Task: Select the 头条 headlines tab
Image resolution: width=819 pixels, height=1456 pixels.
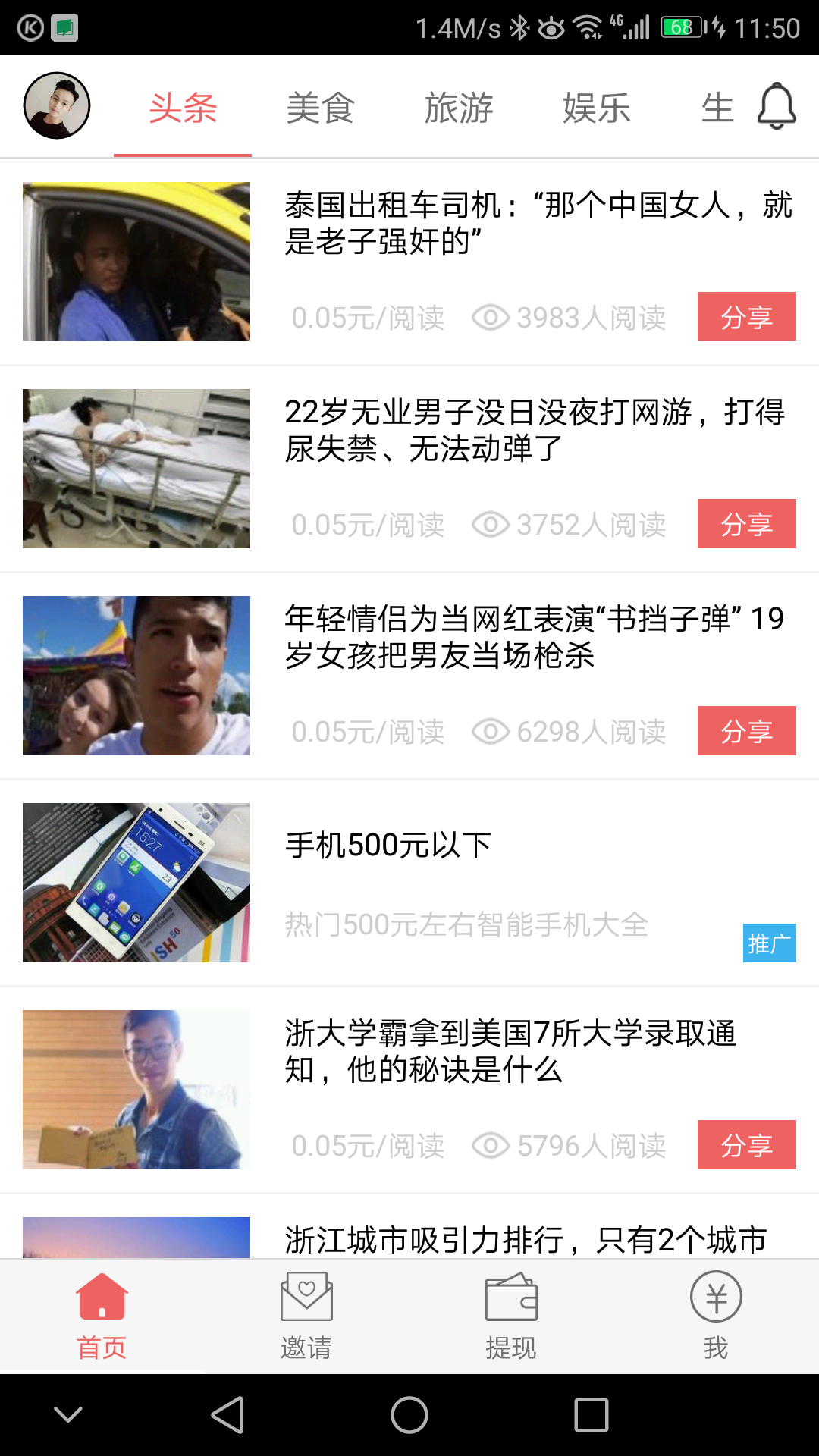Action: (182, 108)
